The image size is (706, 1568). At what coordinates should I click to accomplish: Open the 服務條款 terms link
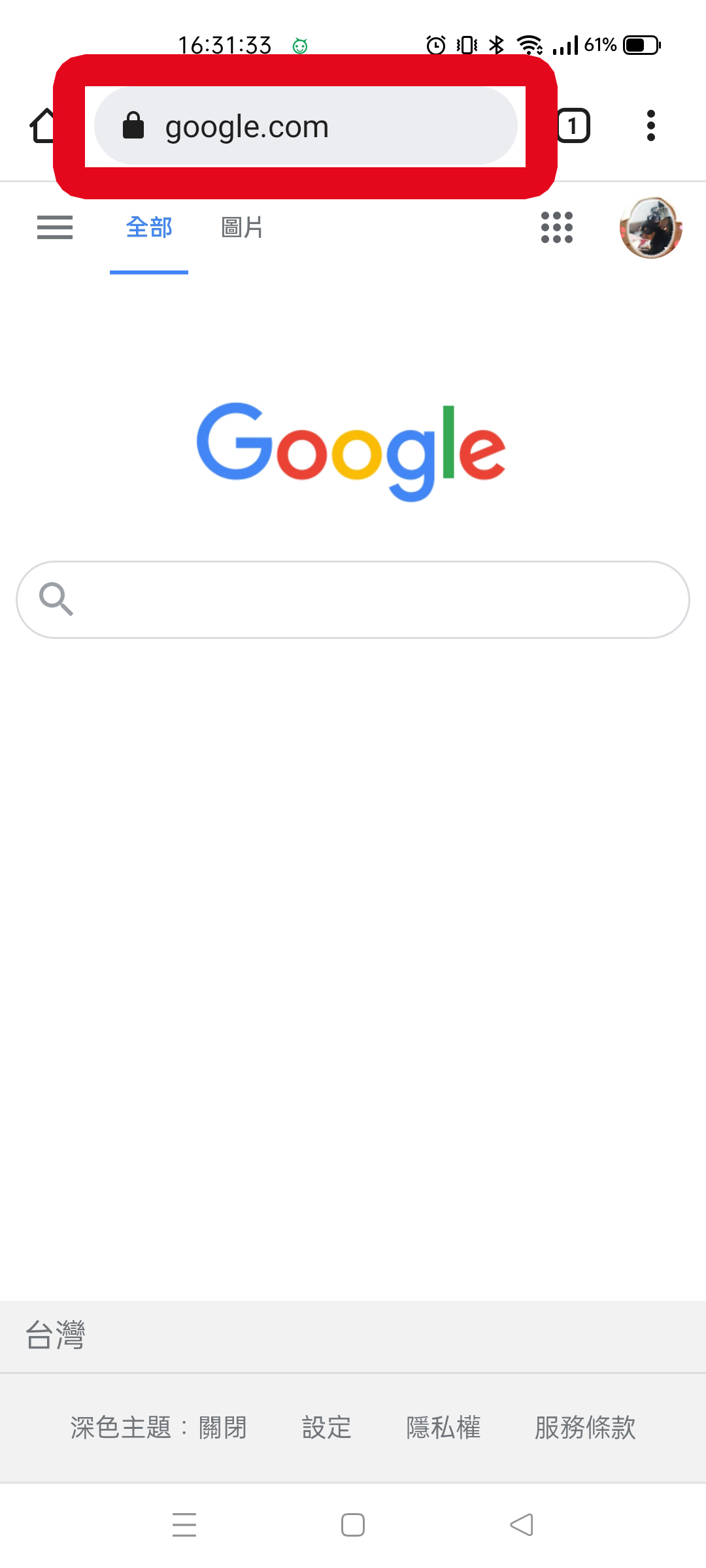(x=585, y=1428)
